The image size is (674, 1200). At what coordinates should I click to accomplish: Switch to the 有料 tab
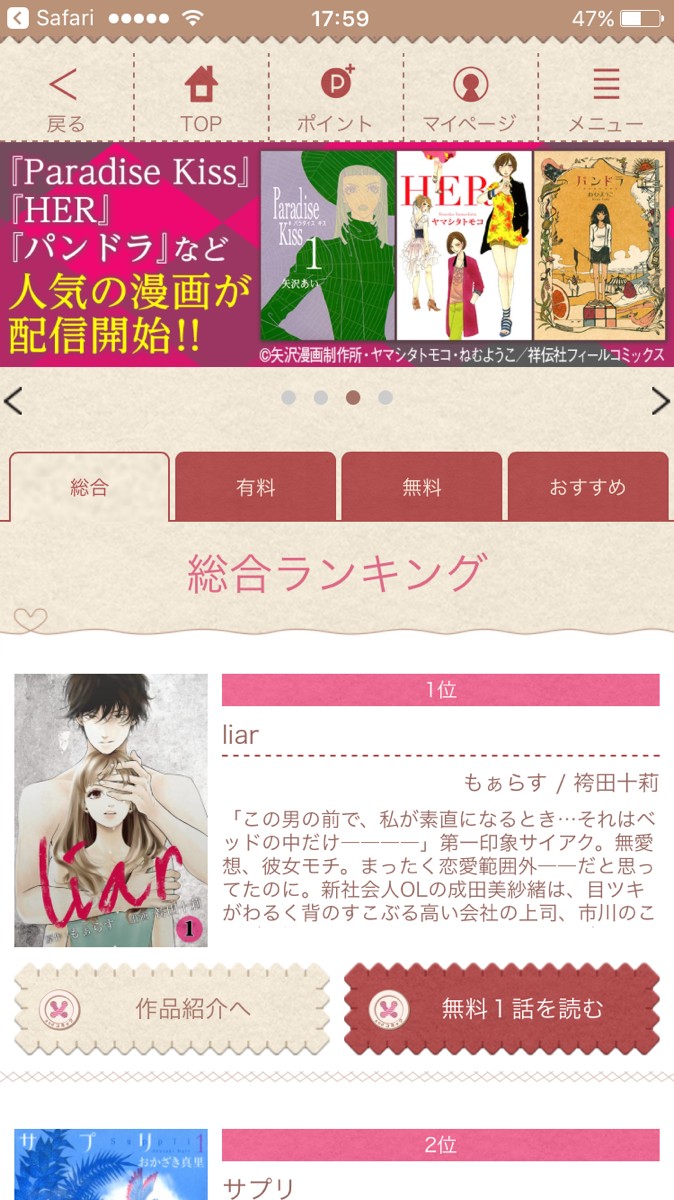[255, 487]
